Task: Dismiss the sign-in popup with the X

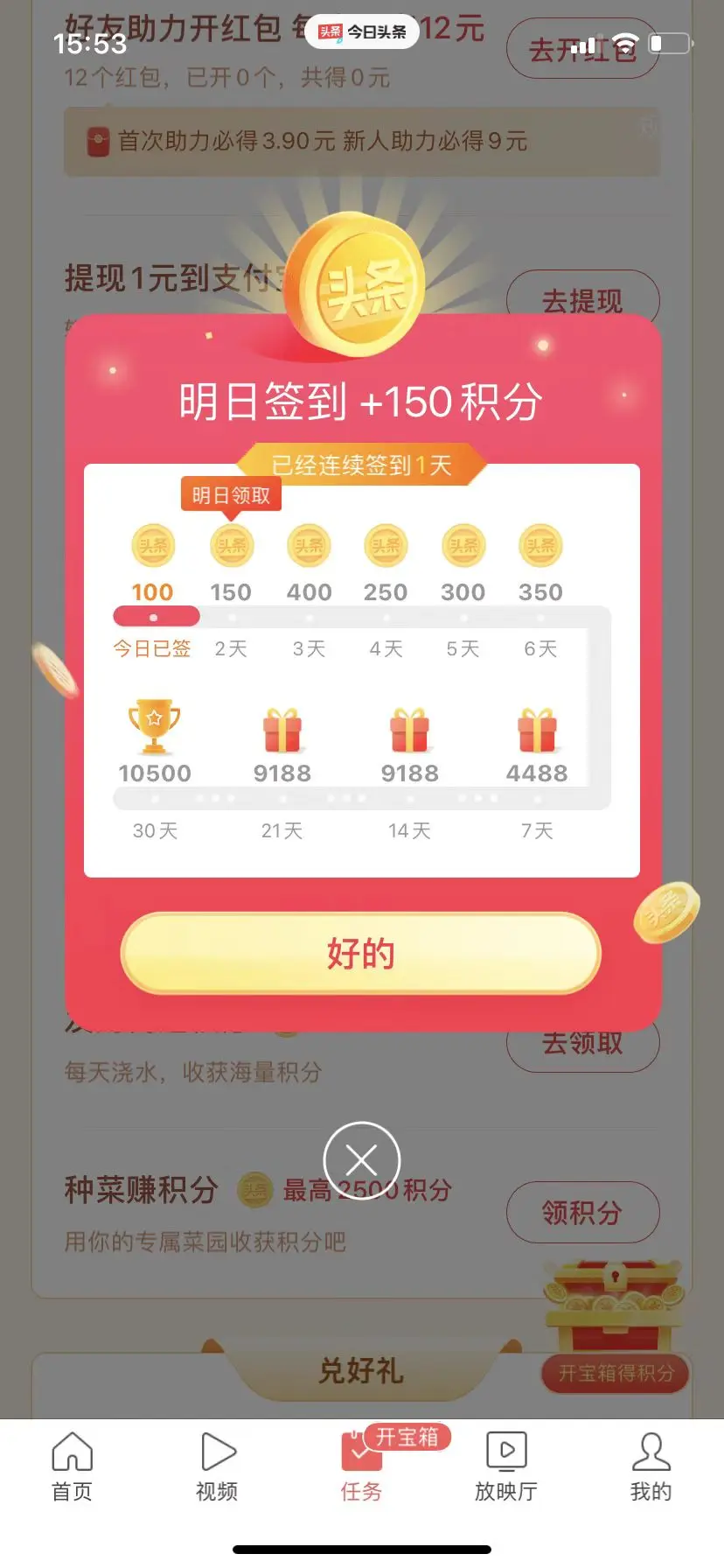Action: point(361,1160)
